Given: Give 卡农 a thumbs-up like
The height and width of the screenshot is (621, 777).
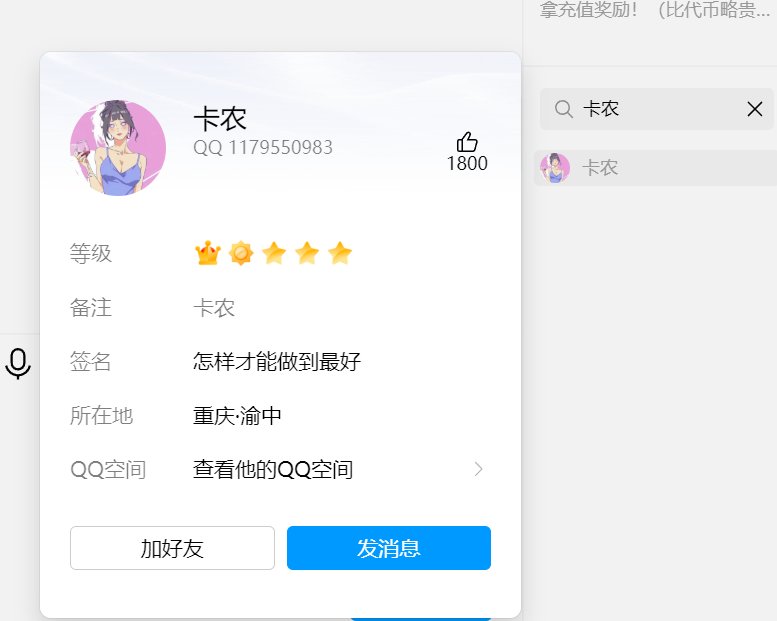Looking at the screenshot, I should [467, 142].
